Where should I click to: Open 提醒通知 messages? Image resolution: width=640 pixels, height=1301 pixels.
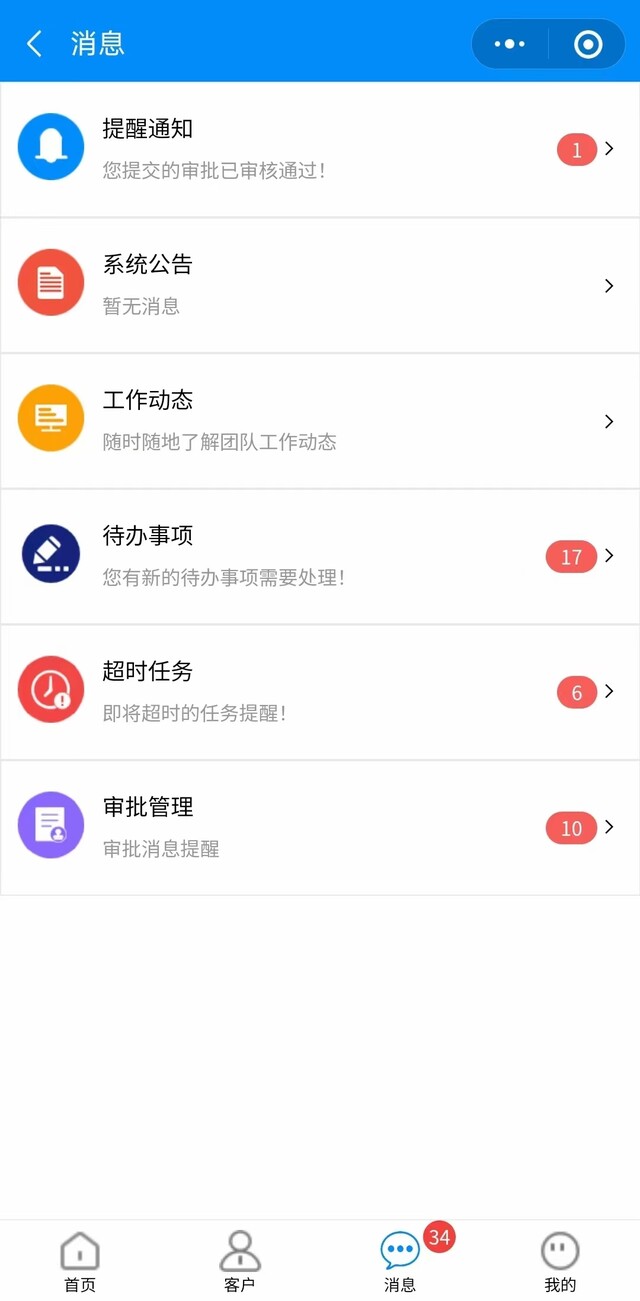[x=320, y=150]
